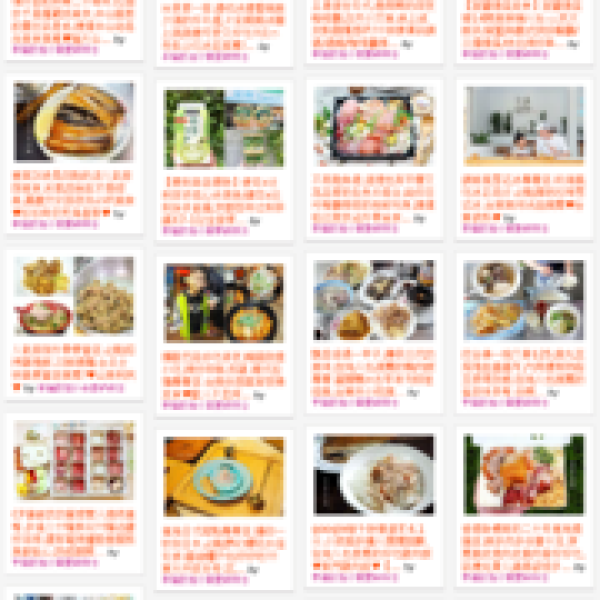Open the post with the green product package
This screenshot has height=600, width=600.
(224, 129)
